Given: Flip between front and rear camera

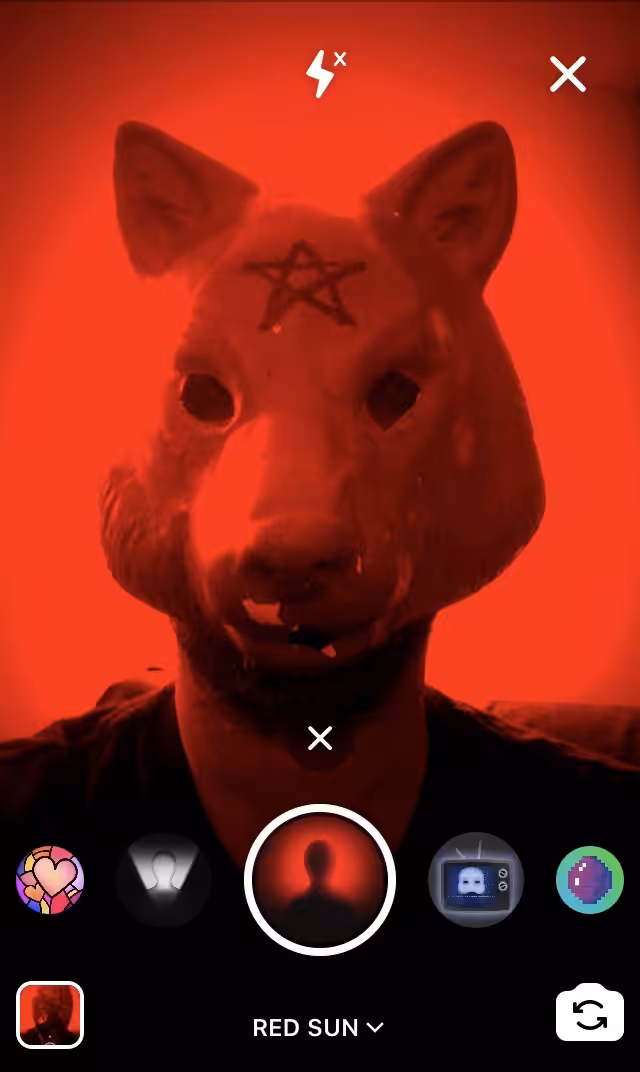Looking at the screenshot, I should [590, 1013].
